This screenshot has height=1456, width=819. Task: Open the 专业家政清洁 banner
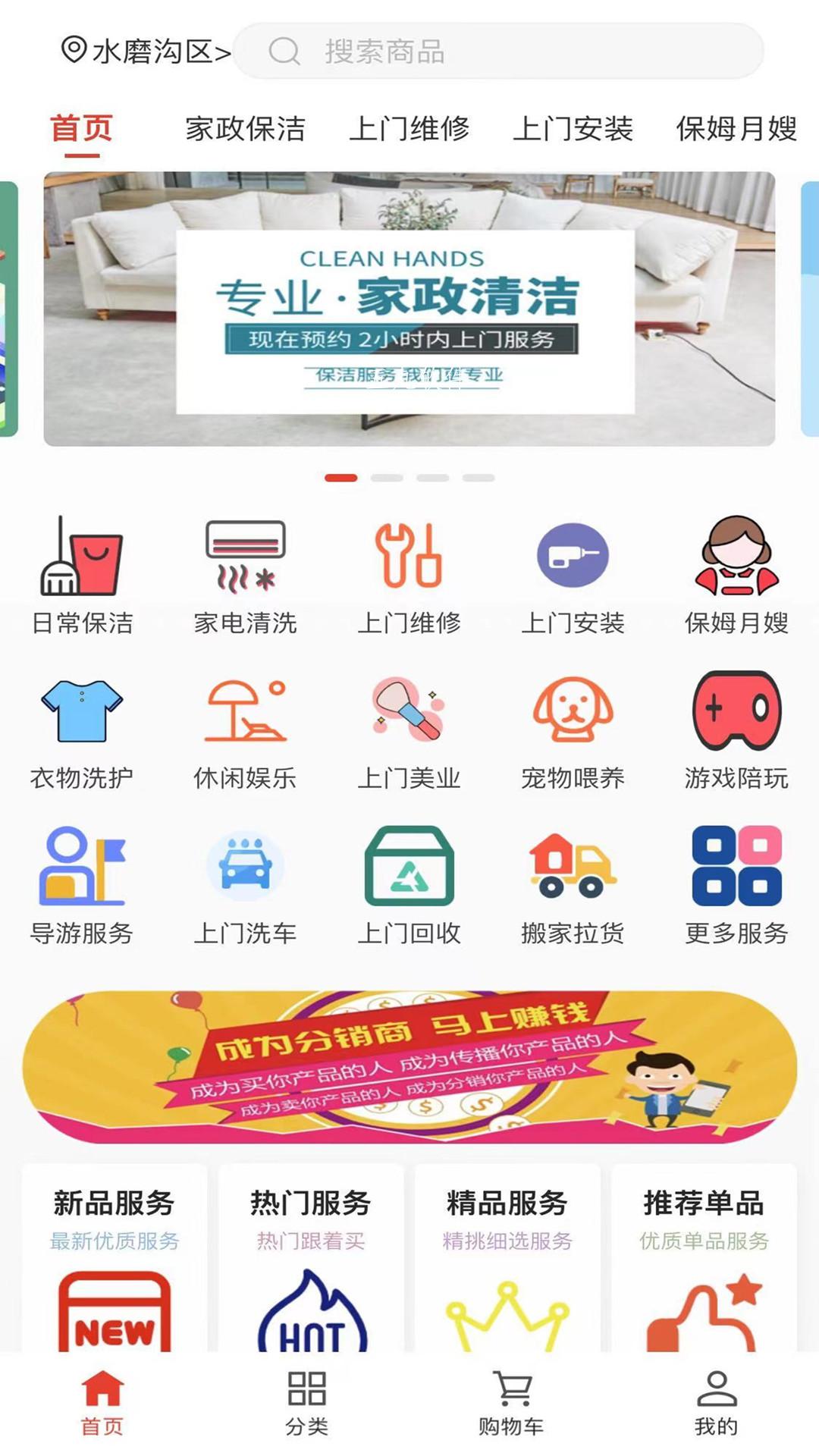pyautogui.click(x=409, y=309)
